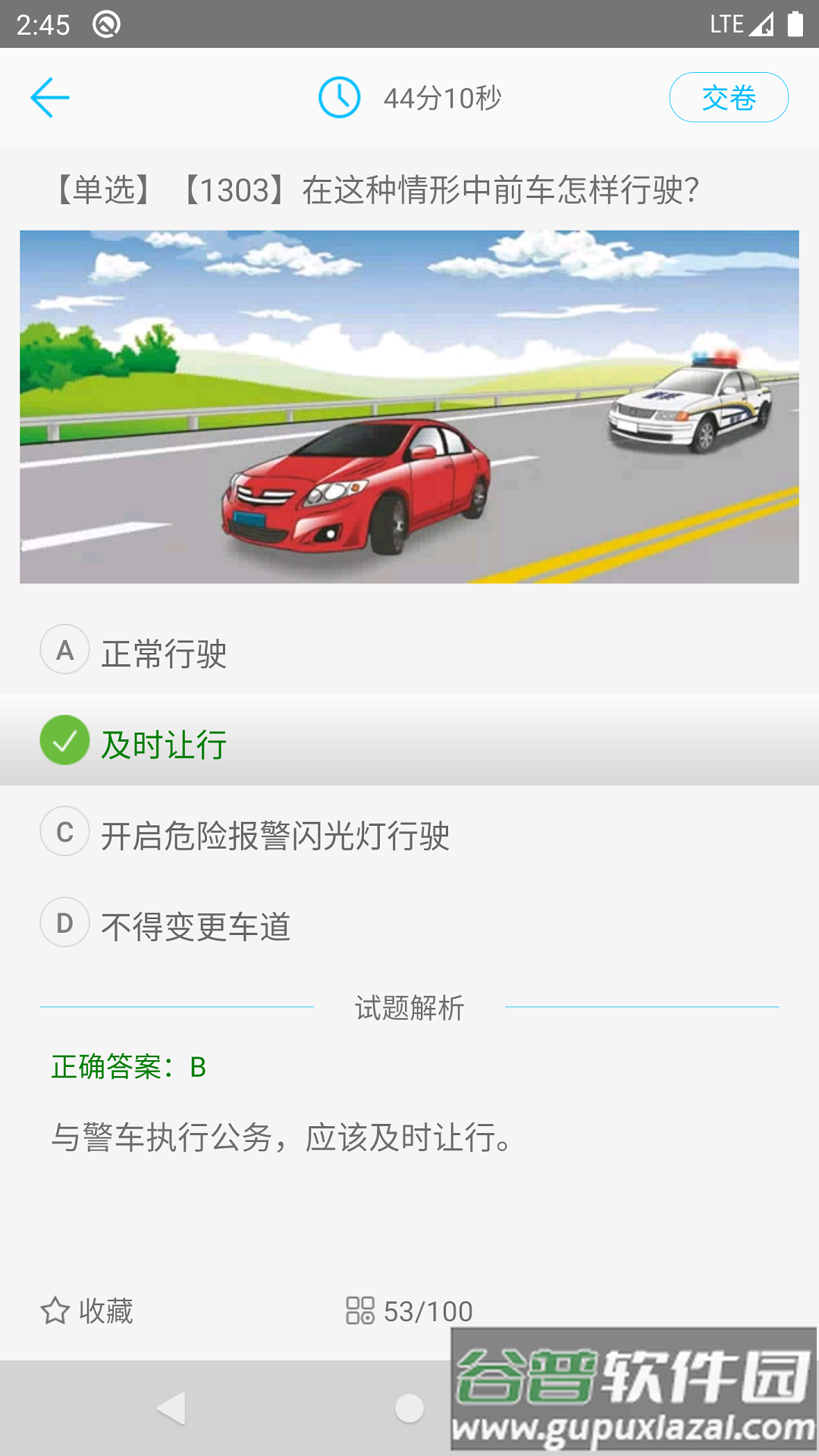Select answer D 不得变更车道
Screen dimensions: 819x1456
coord(197,925)
